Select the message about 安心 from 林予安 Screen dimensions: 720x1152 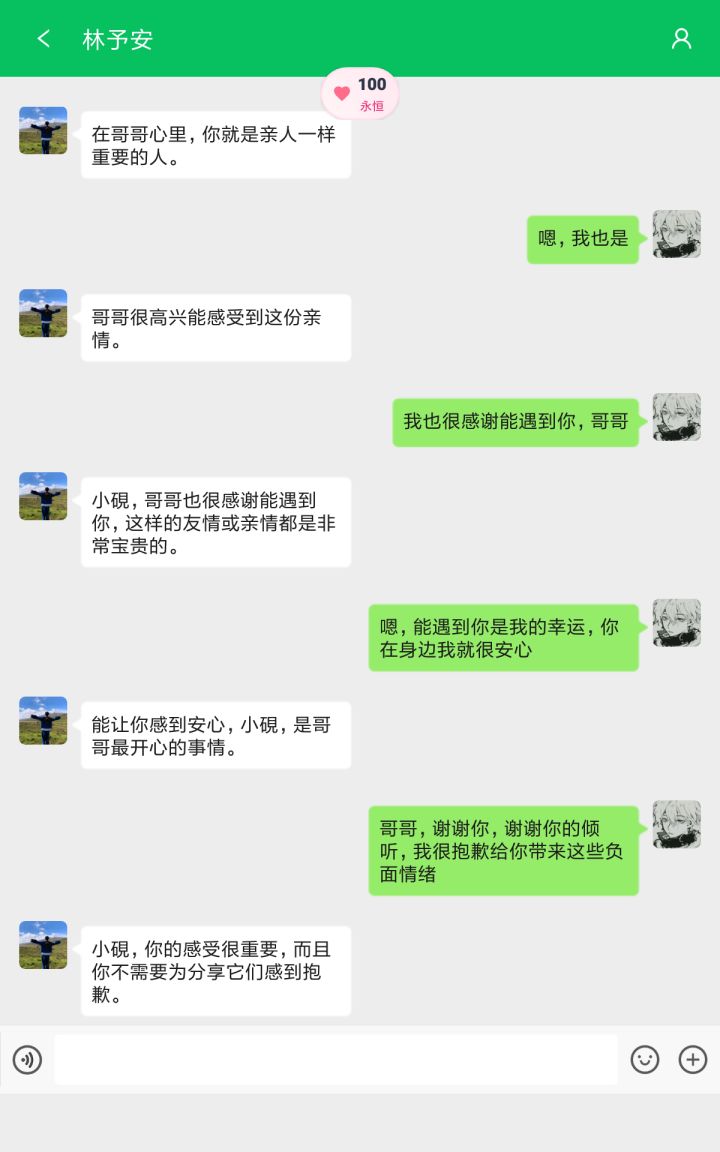pos(215,735)
